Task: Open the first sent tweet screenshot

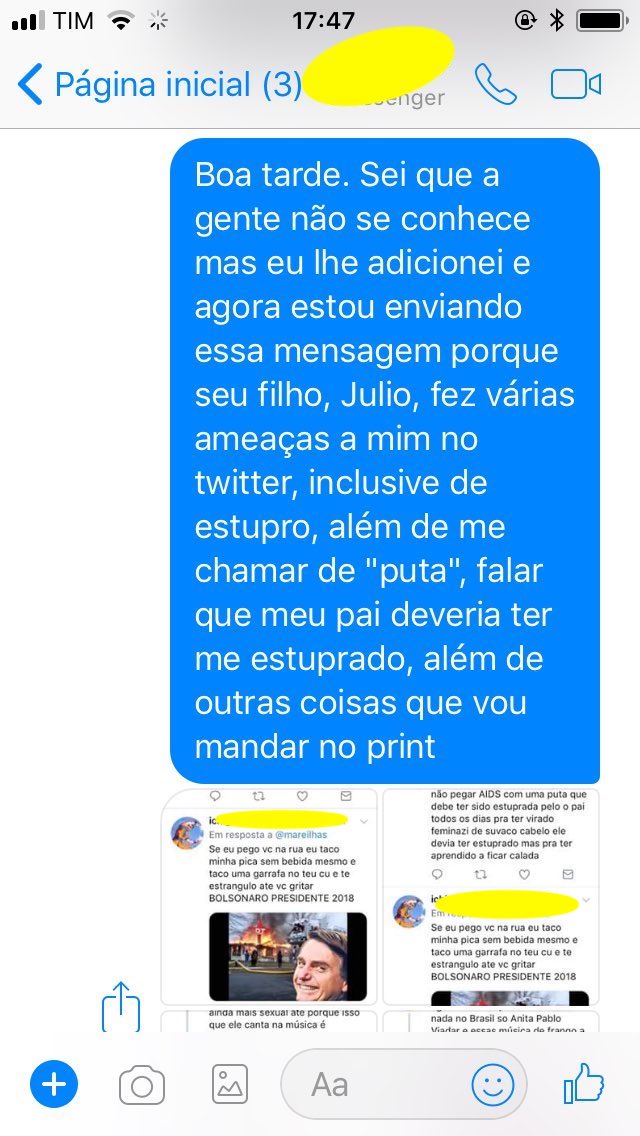Action: (x=269, y=895)
